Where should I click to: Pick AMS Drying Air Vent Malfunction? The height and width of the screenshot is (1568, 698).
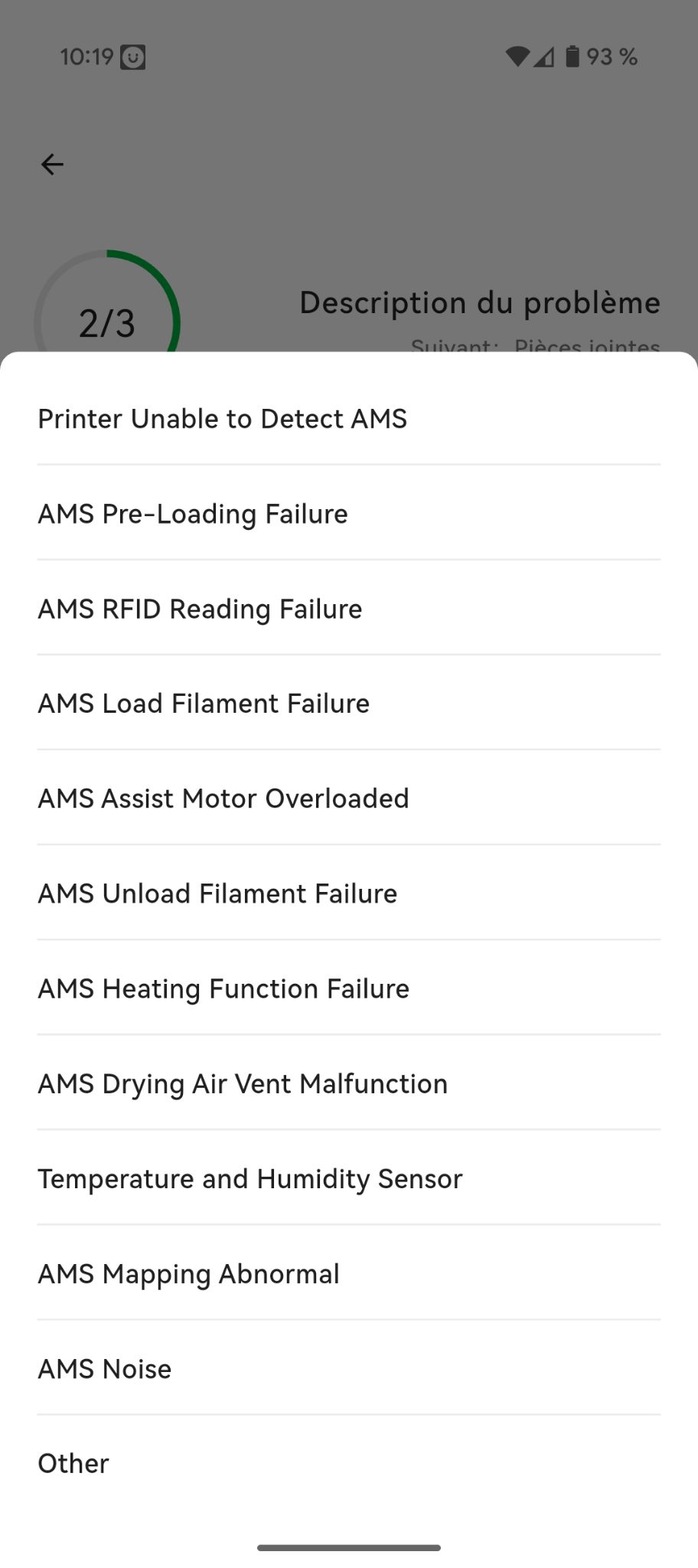[349, 1083]
